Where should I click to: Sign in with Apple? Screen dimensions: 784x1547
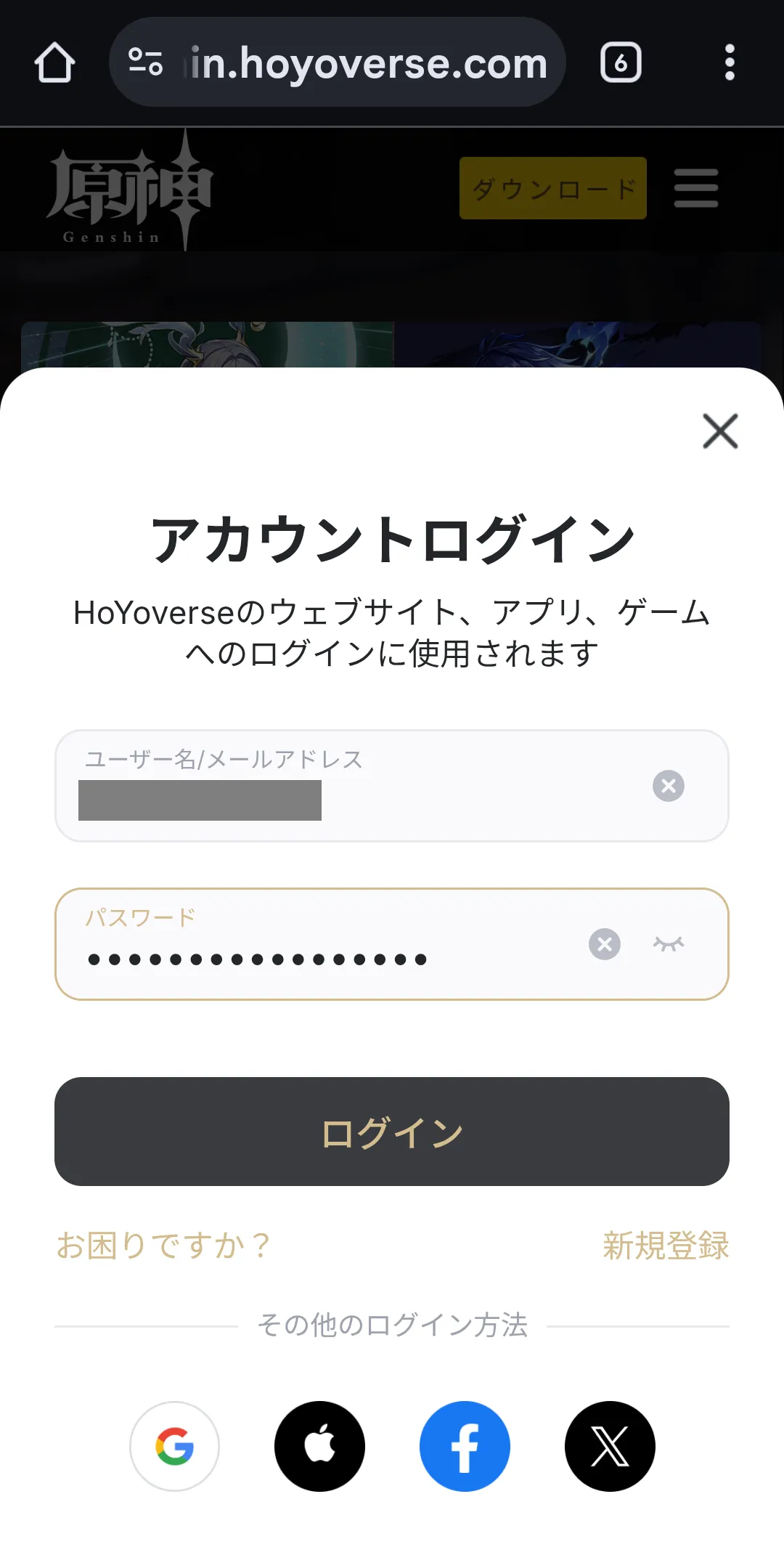click(319, 1446)
